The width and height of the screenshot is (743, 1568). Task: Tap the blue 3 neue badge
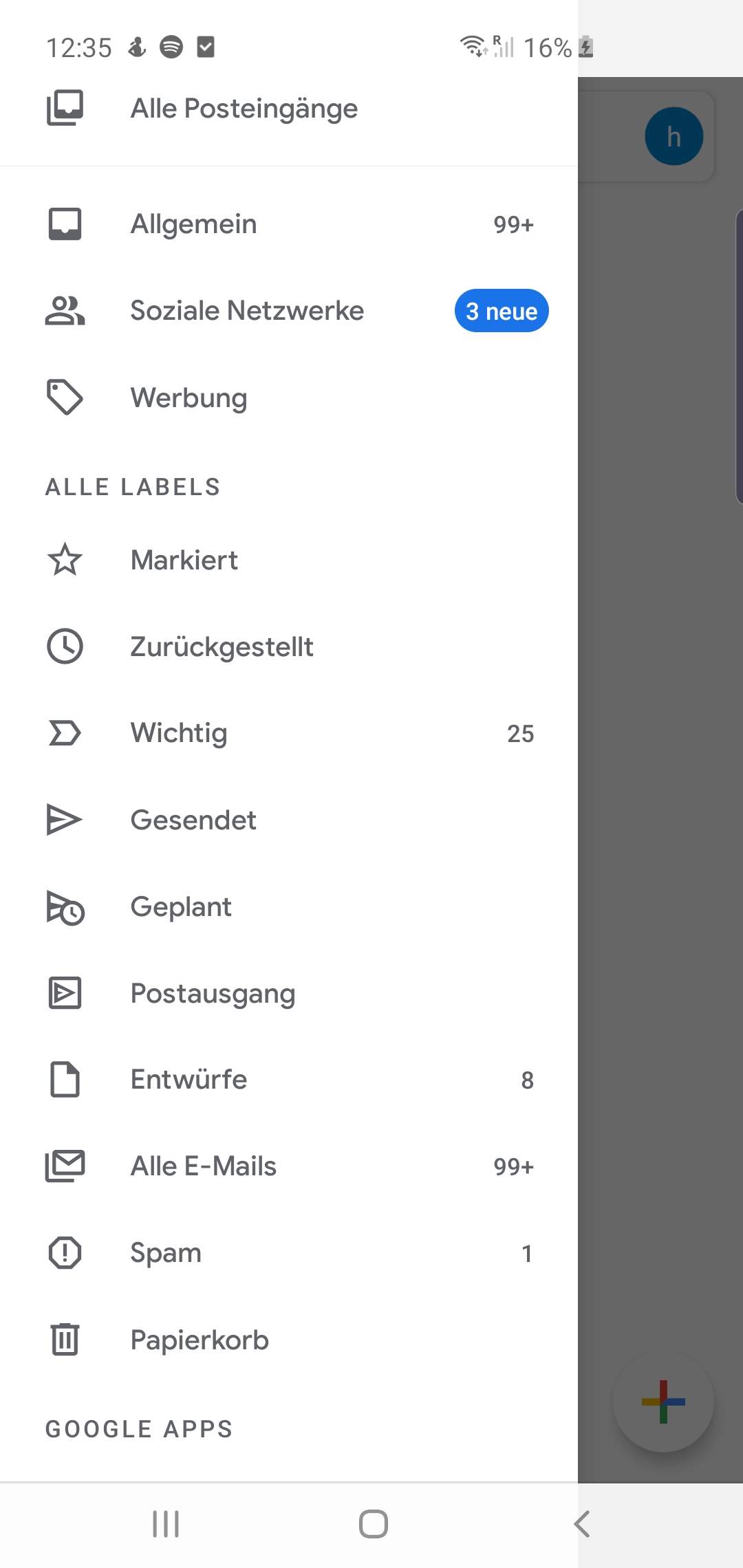click(x=502, y=311)
